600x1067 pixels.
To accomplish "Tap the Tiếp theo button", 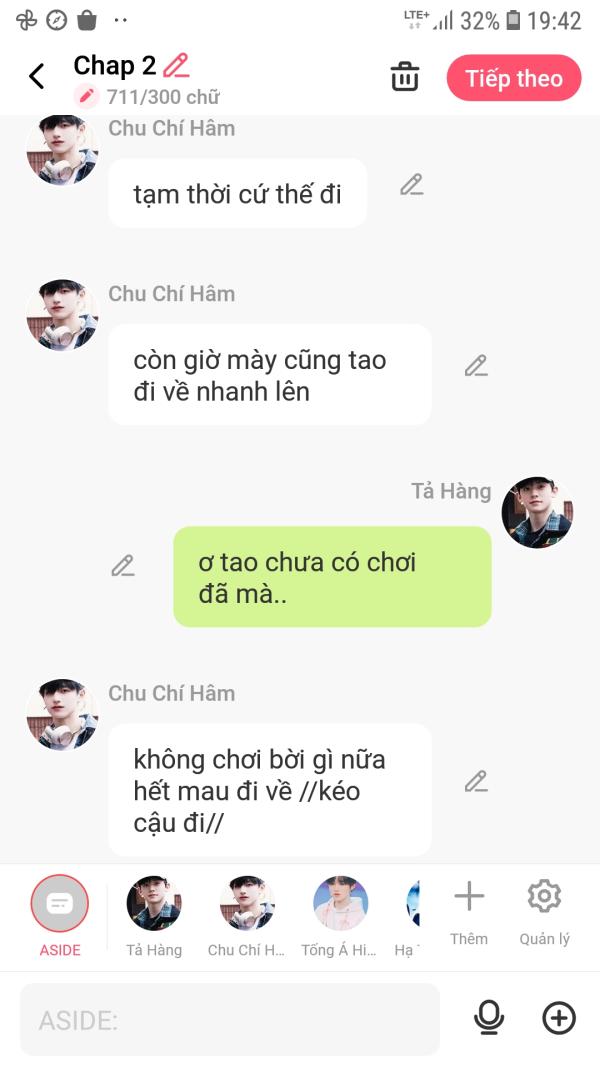I will click(514, 78).
